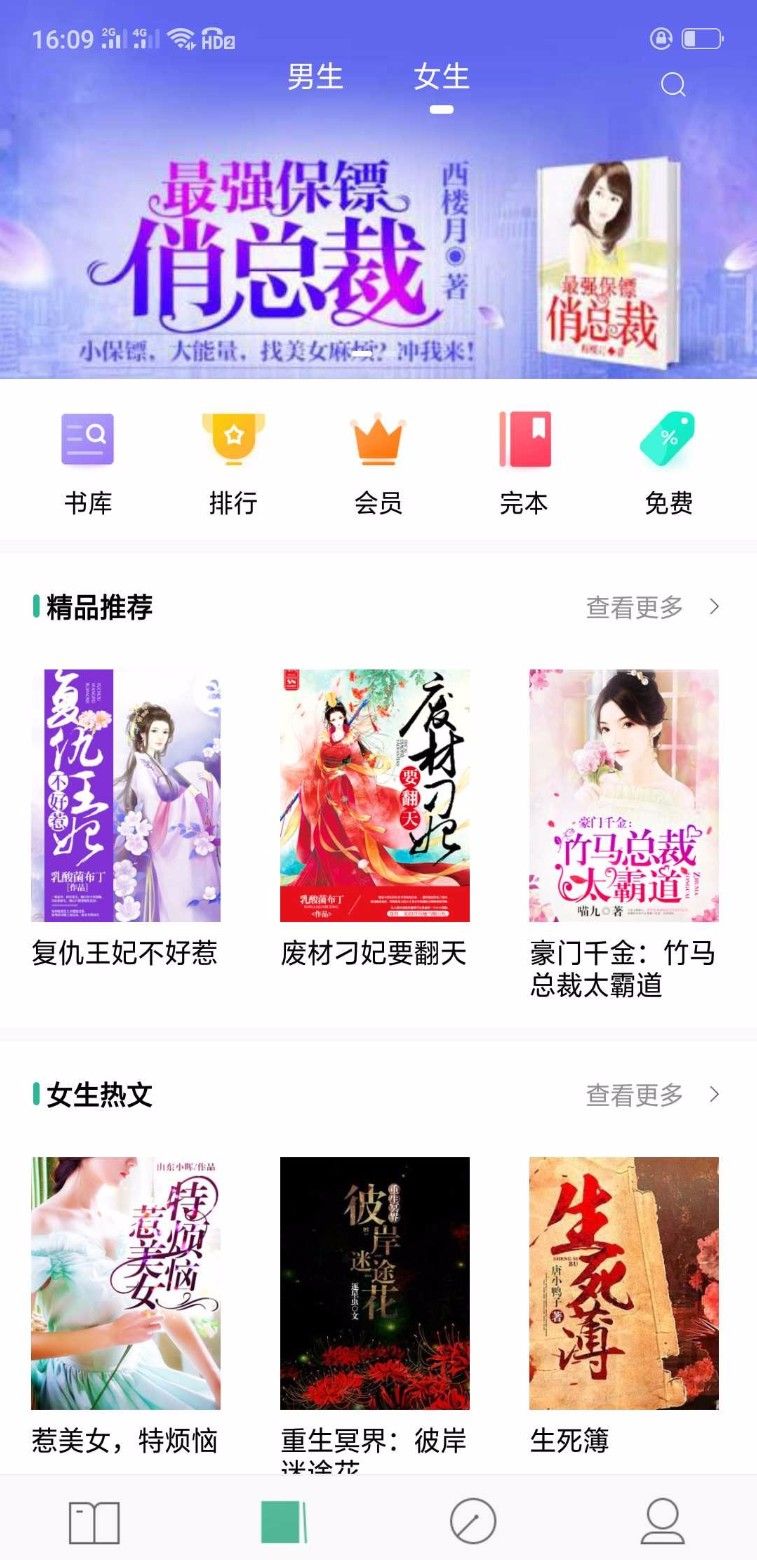Image resolution: width=757 pixels, height=1560 pixels.
Task: Open the bookshelf icon in bottom navigation
Action: (94, 1521)
